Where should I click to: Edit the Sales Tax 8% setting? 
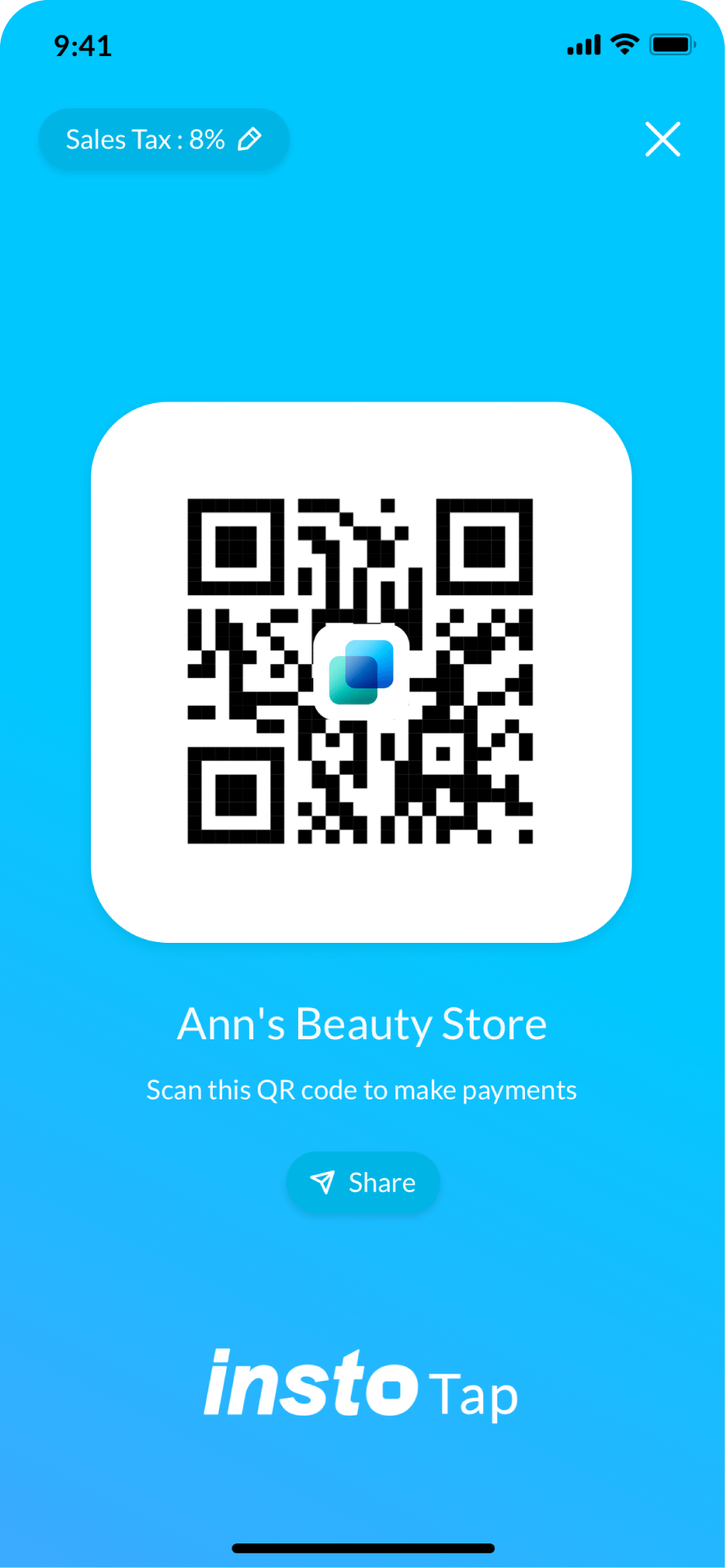tap(164, 140)
